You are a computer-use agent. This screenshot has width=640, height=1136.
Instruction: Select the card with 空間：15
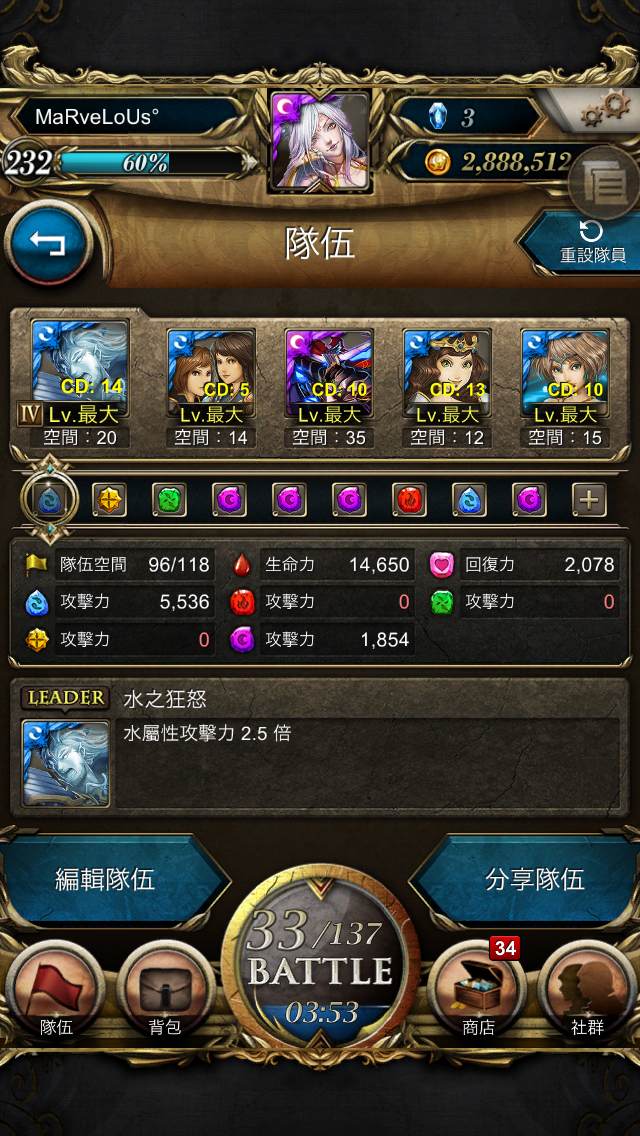click(x=565, y=373)
